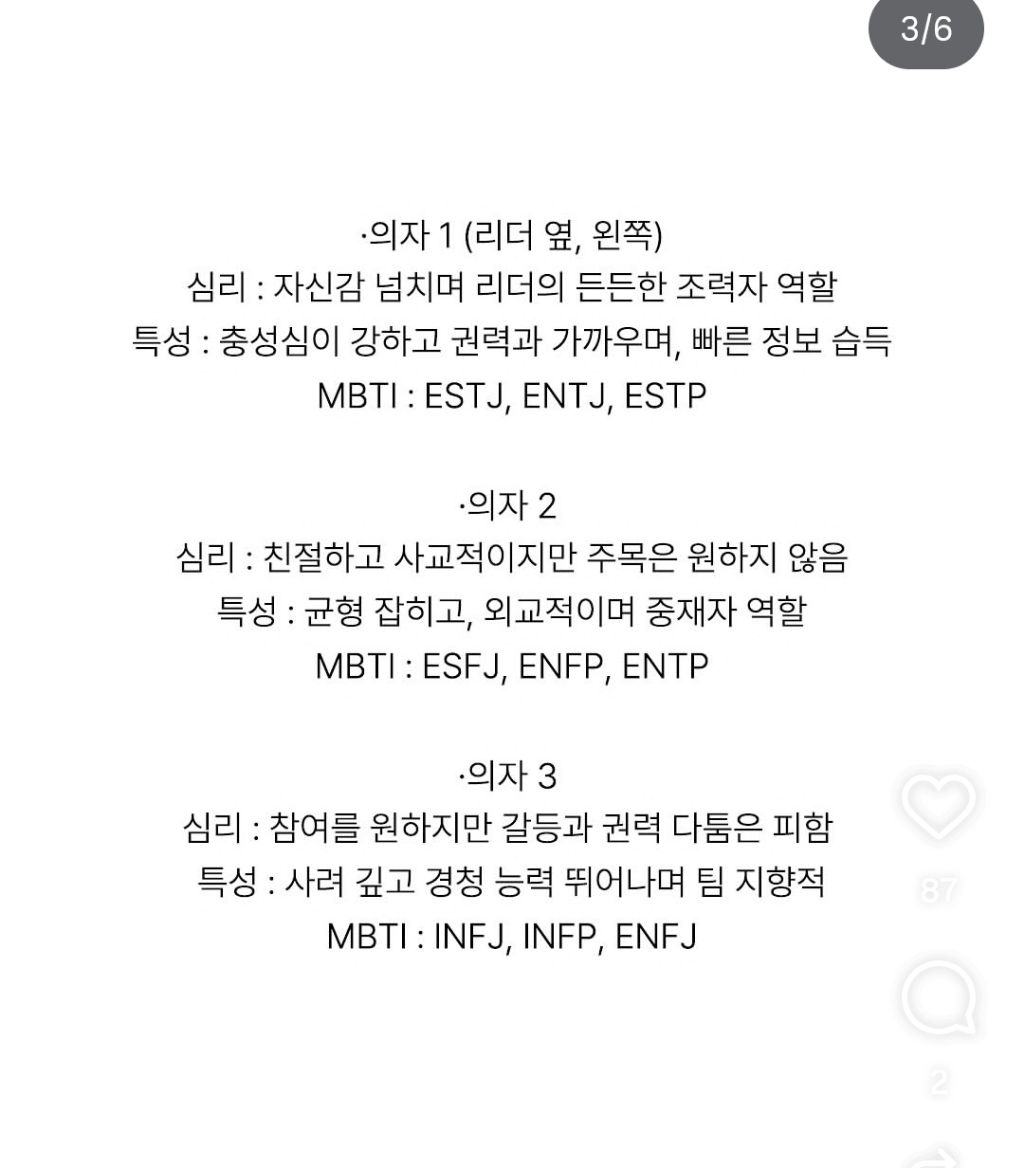Open the comments bubble icon
This screenshot has height=1168, width=1024.
click(x=938, y=998)
